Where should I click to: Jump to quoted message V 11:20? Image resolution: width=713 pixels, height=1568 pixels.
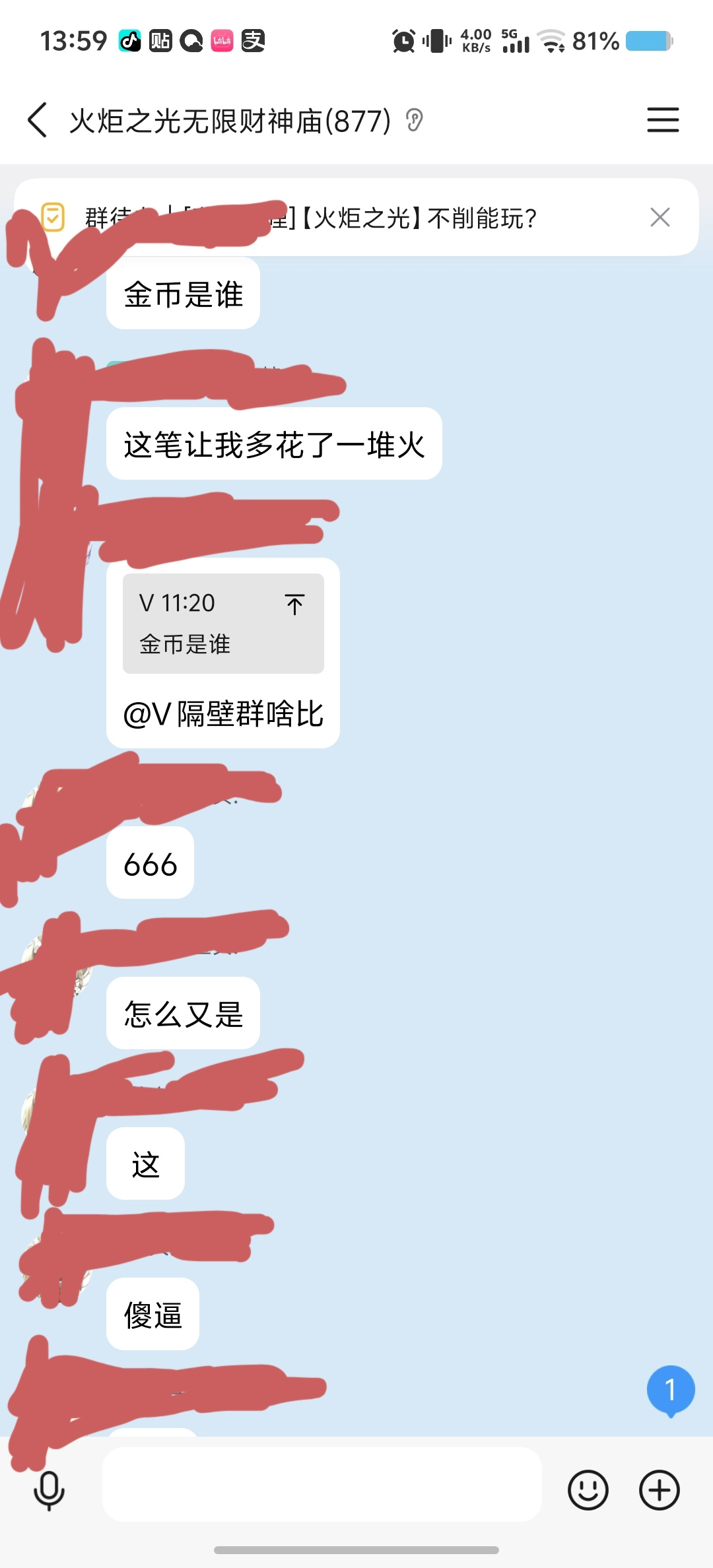coord(223,623)
